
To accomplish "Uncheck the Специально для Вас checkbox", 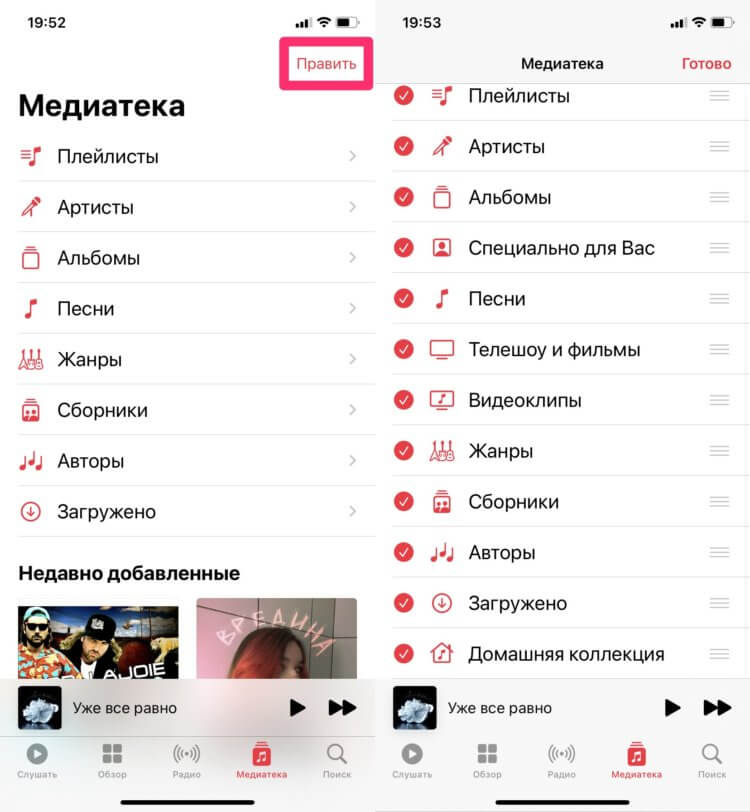I will 404,248.
